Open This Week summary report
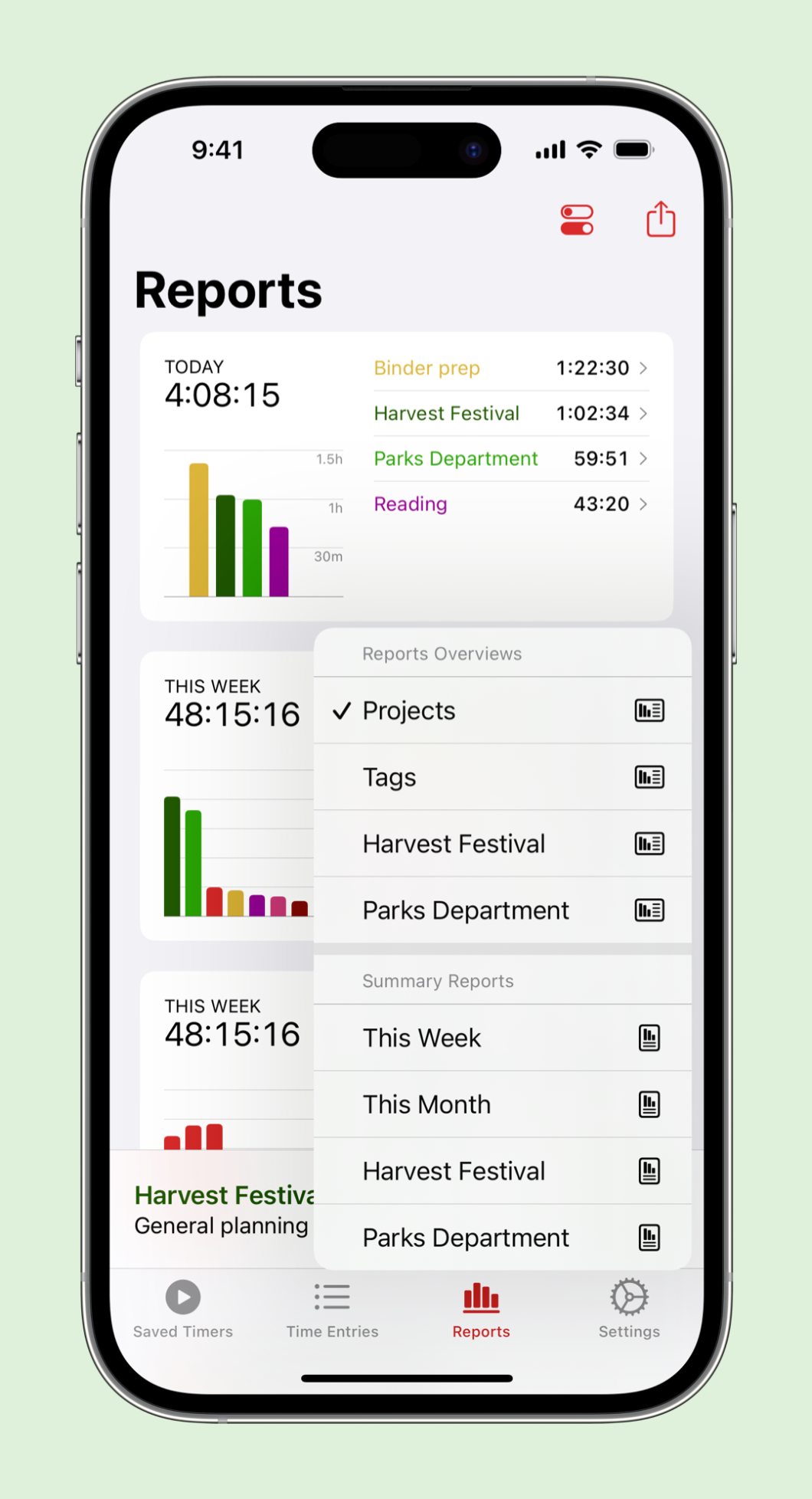The width and height of the screenshot is (812, 1499). coord(502,1038)
